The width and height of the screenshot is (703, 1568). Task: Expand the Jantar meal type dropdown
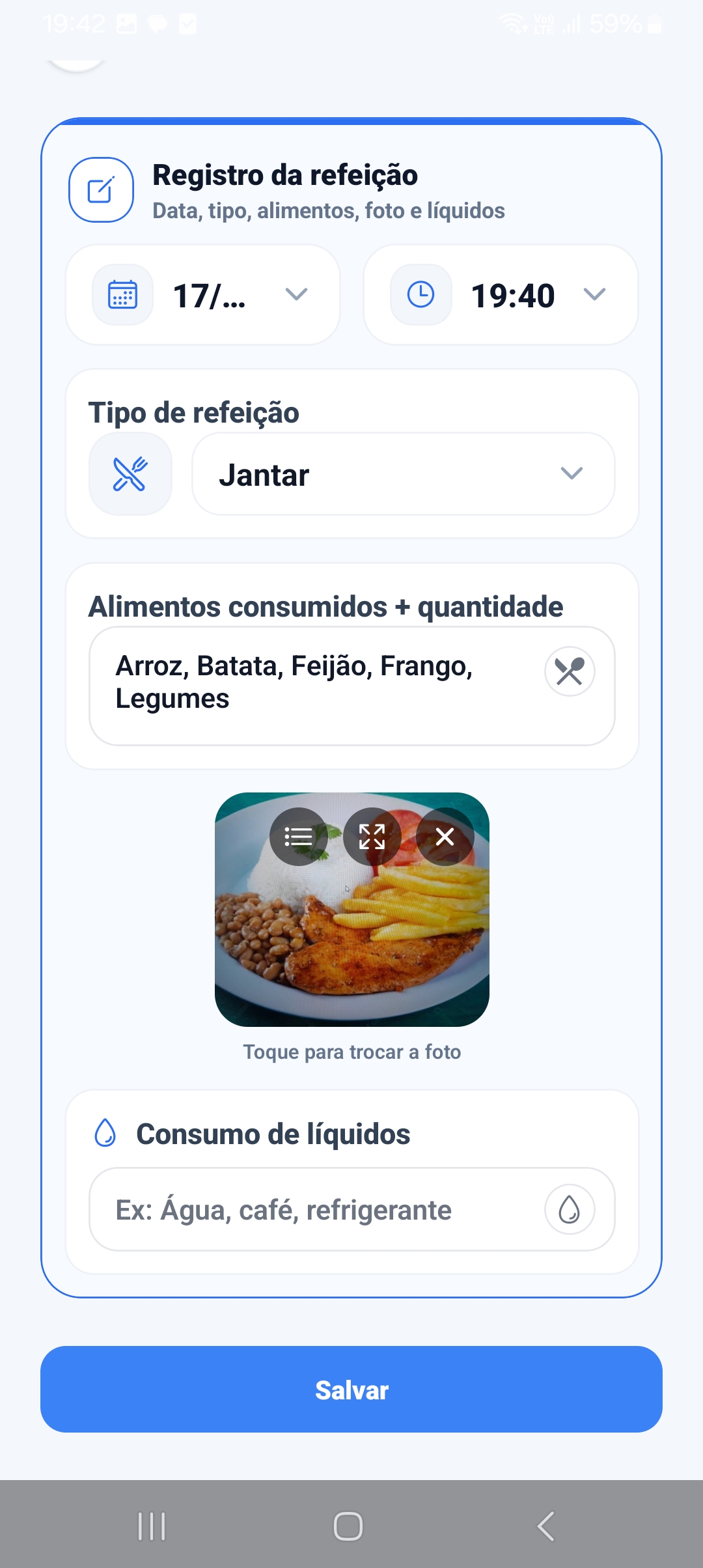pos(571,473)
